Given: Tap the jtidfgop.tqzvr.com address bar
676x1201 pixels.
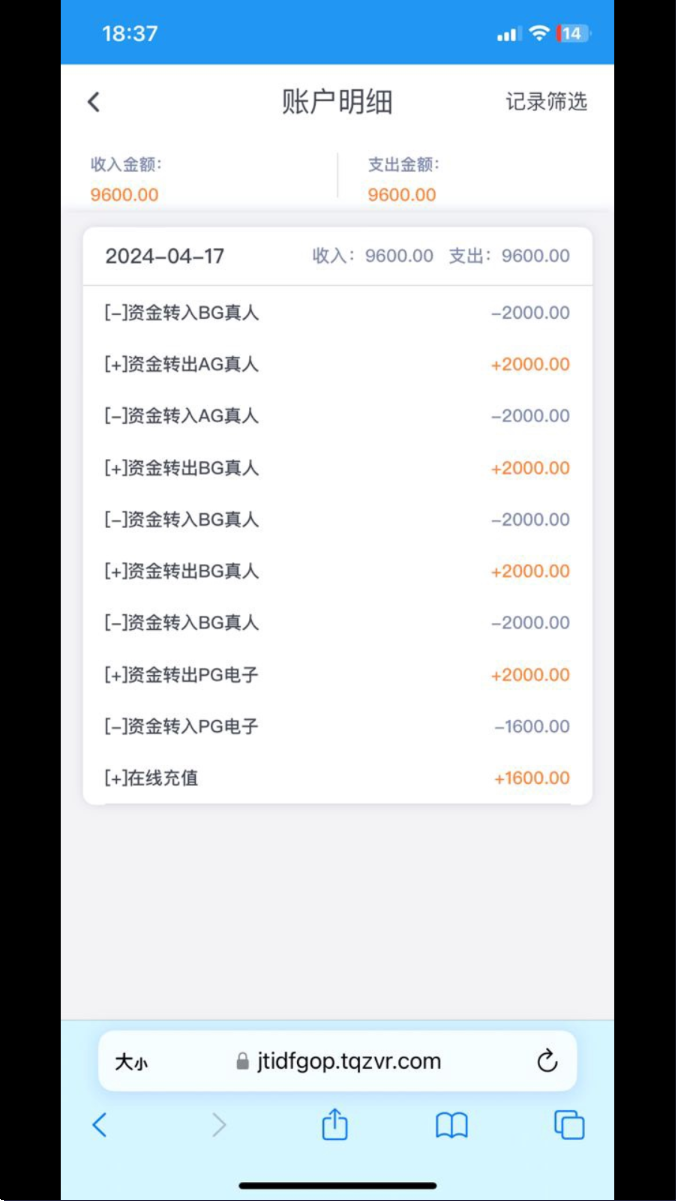Looking at the screenshot, I should point(338,1061).
